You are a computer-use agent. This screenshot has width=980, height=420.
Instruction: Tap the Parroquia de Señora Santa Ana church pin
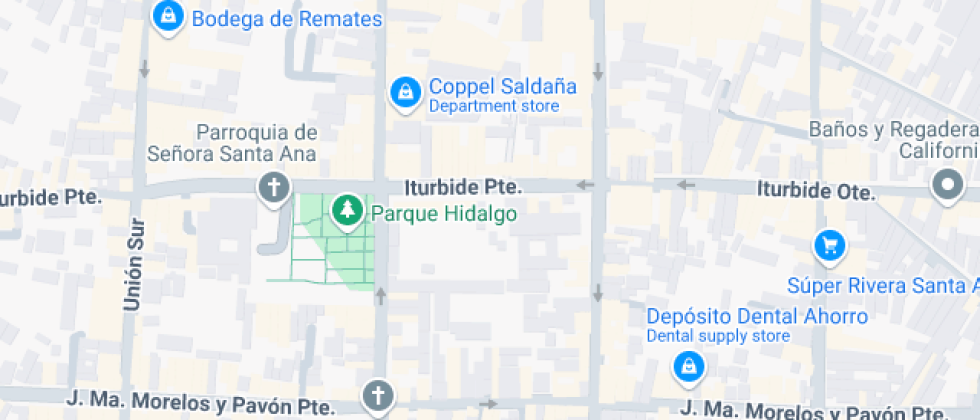pos(273,187)
